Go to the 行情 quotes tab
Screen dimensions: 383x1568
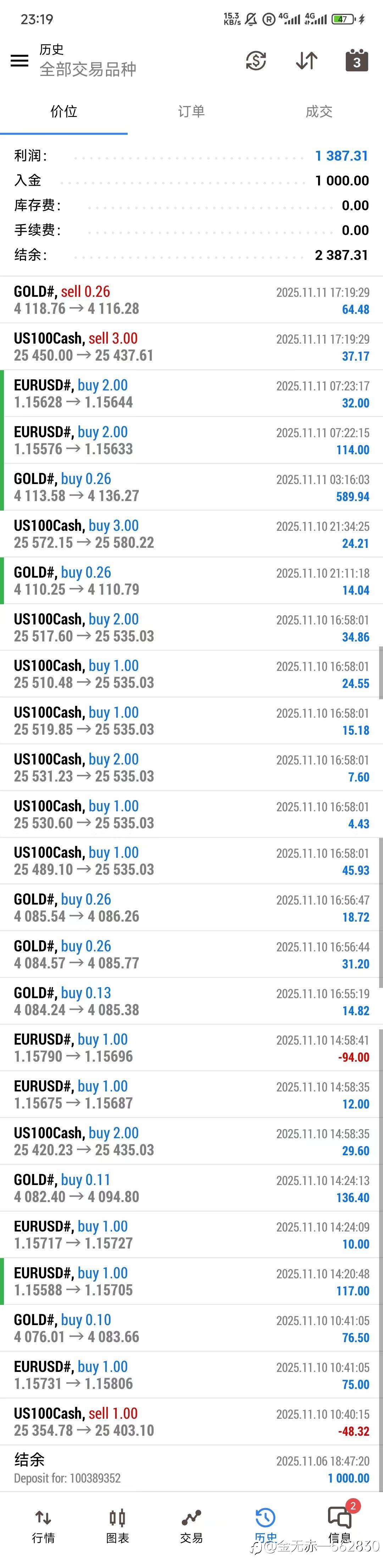[43, 1526]
